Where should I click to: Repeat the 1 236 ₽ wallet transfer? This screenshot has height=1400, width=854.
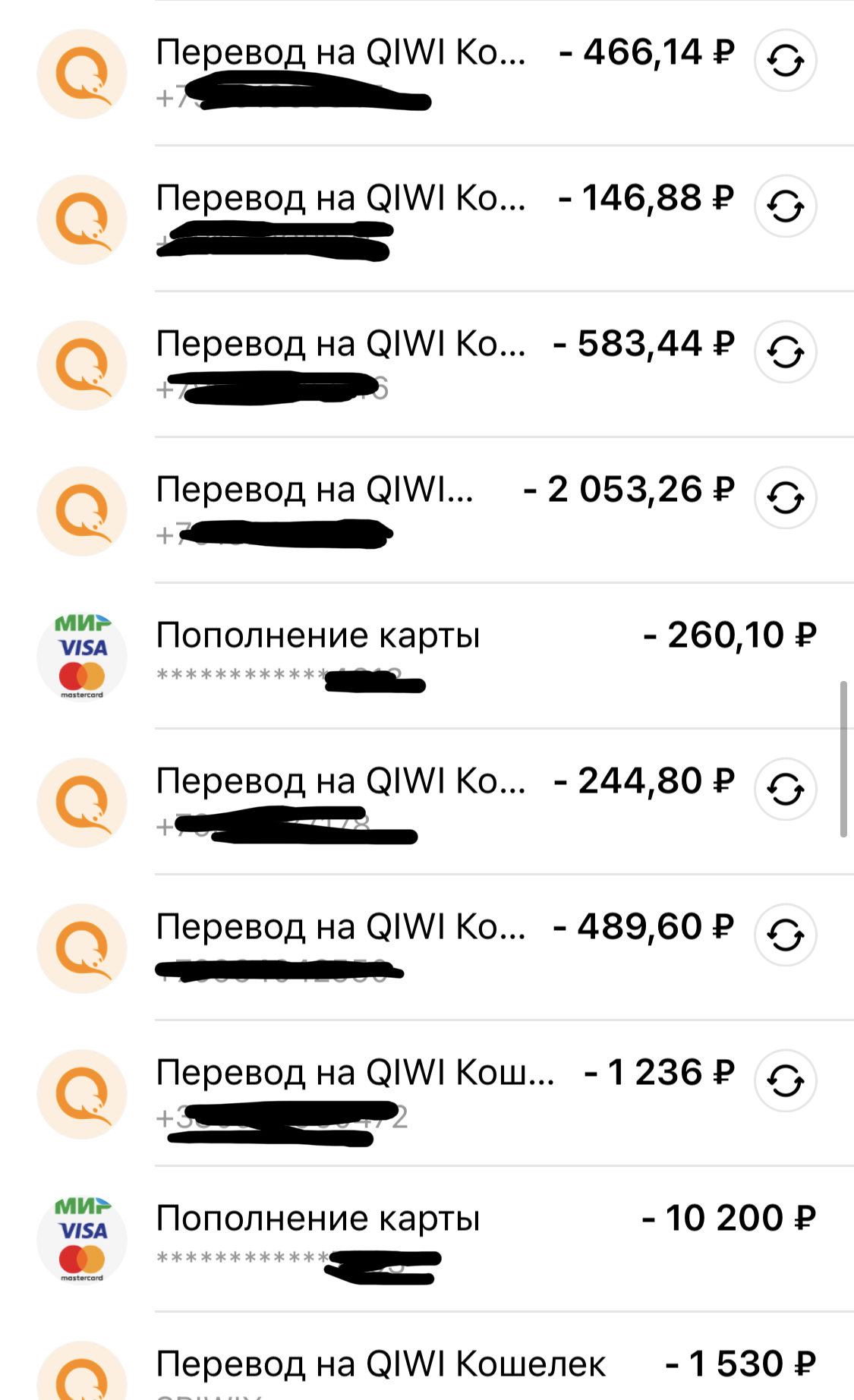[785, 1081]
